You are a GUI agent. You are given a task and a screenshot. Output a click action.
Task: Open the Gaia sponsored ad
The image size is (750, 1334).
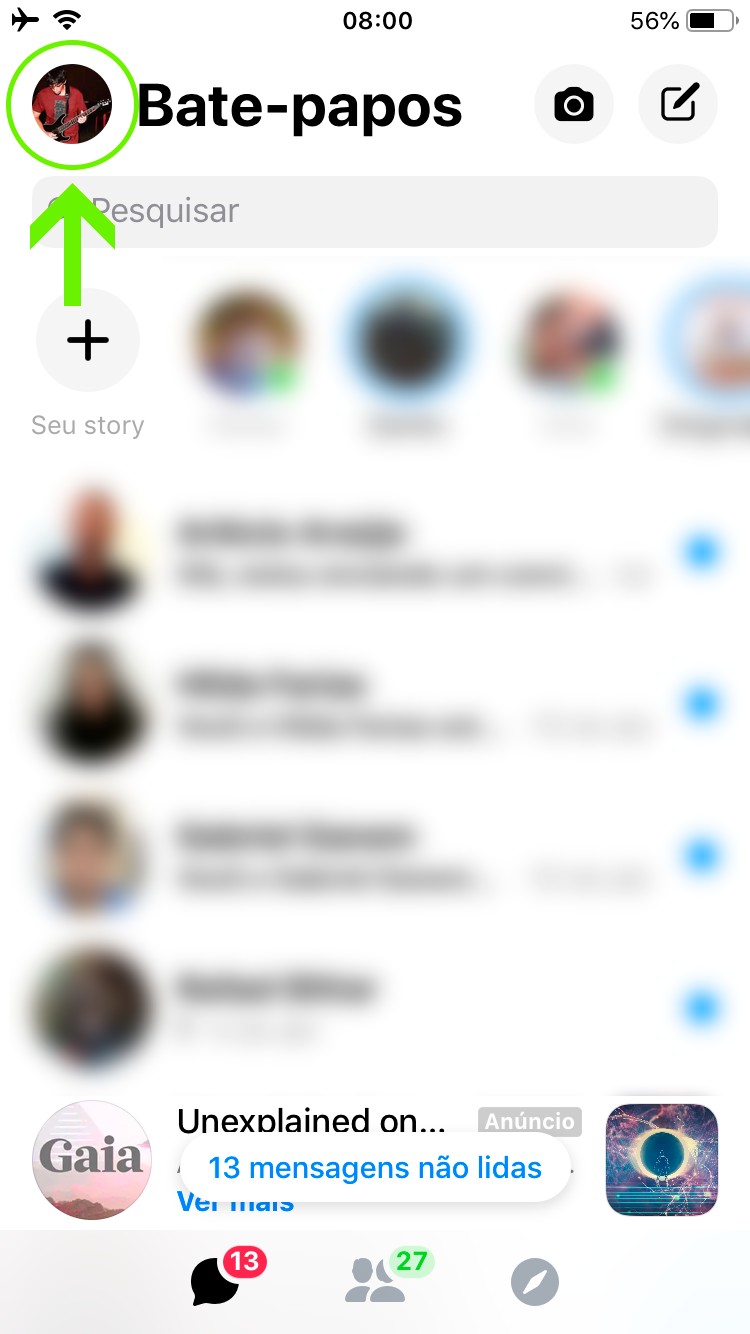[x=310, y=1121]
